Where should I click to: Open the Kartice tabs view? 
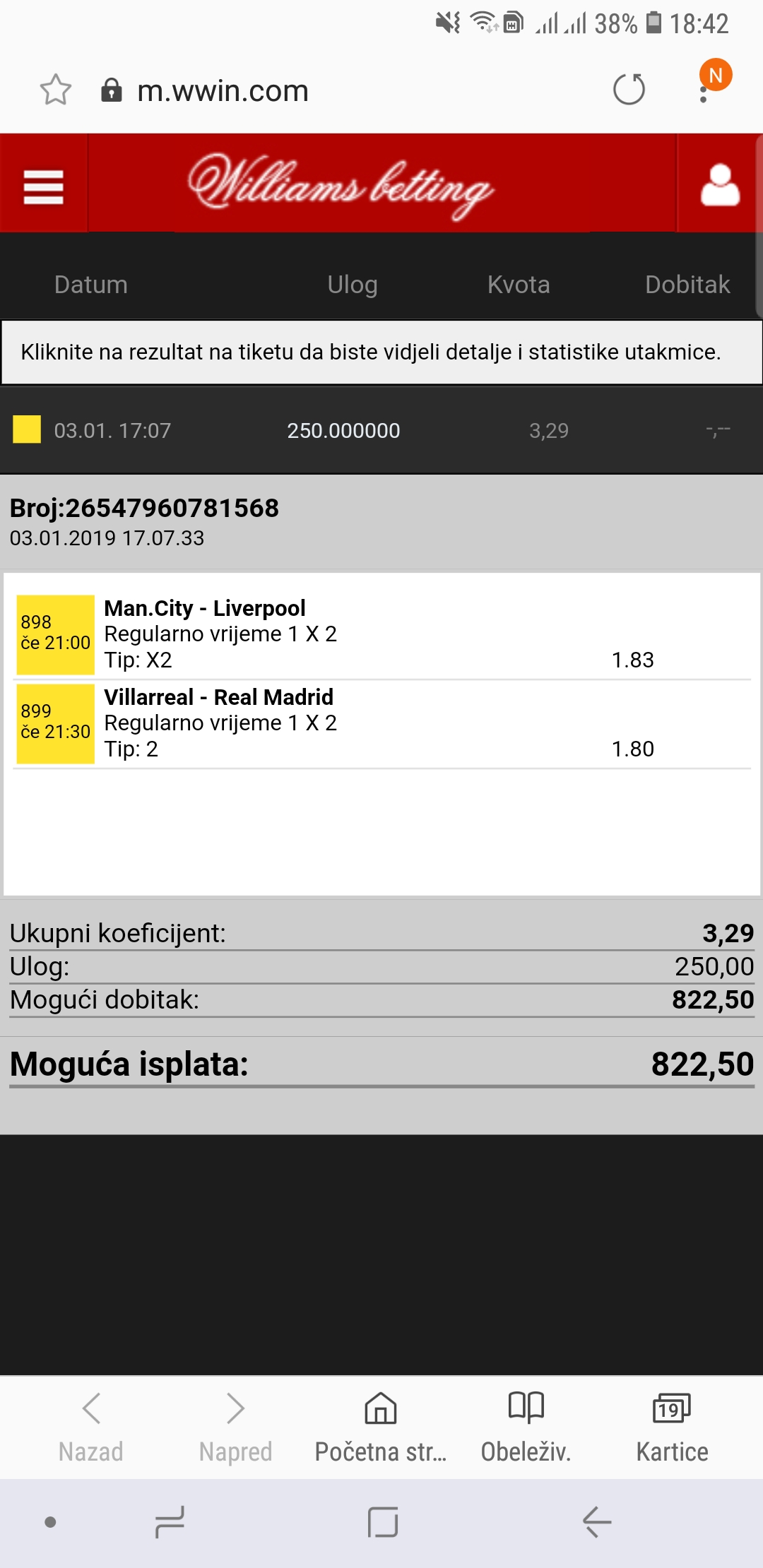tap(672, 1427)
